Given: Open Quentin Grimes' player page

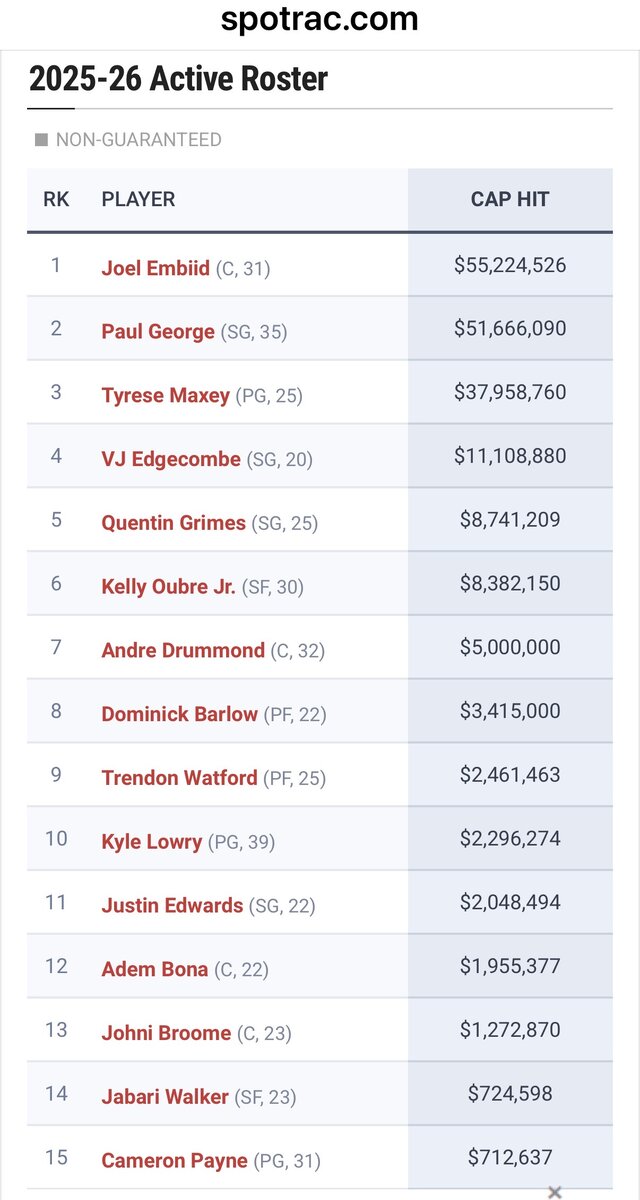Looking at the screenshot, I should pyautogui.click(x=173, y=523).
